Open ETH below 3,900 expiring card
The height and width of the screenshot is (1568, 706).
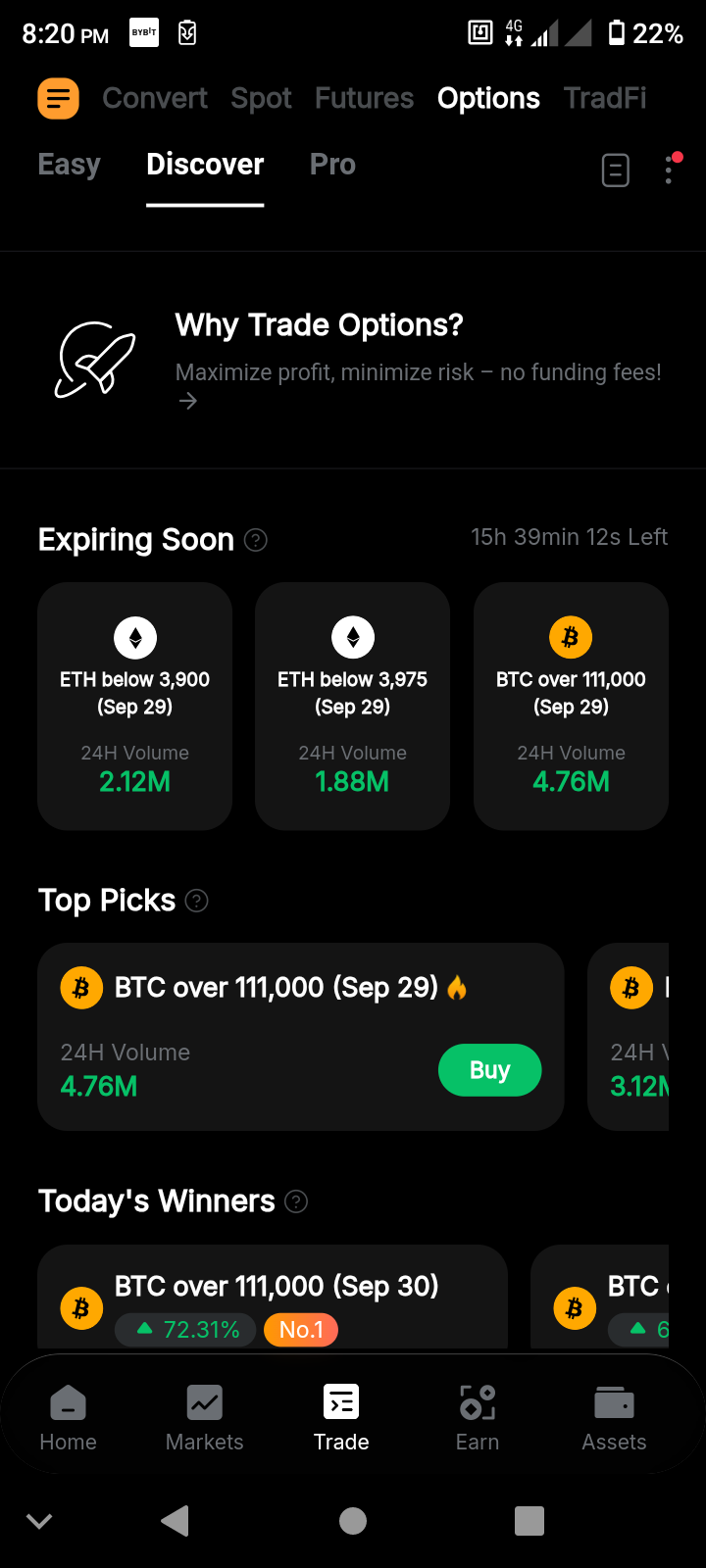tap(135, 706)
